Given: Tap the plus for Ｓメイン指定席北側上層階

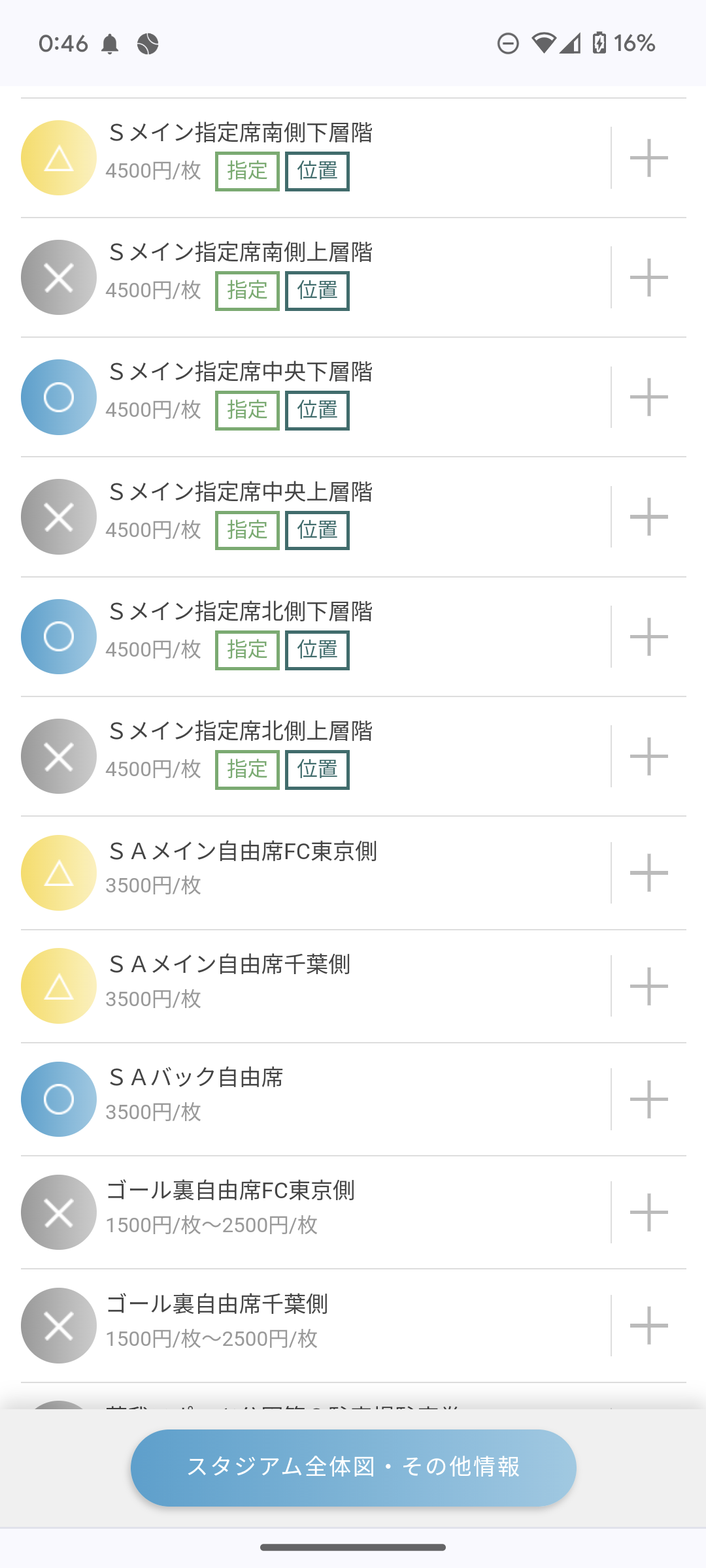Looking at the screenshot, I should pos(648,756).
